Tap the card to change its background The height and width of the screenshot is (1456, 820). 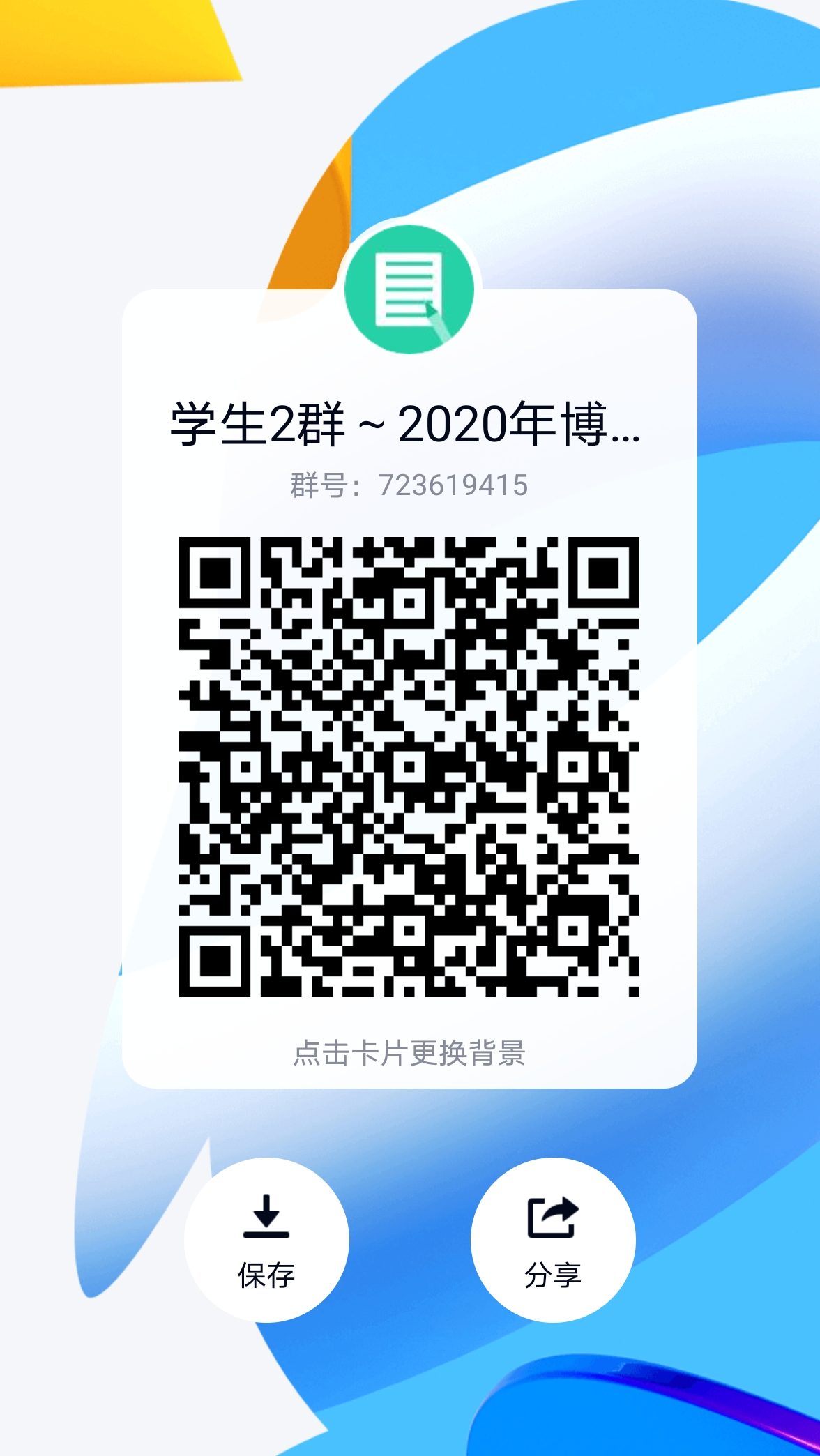[x=409, y=1052]
